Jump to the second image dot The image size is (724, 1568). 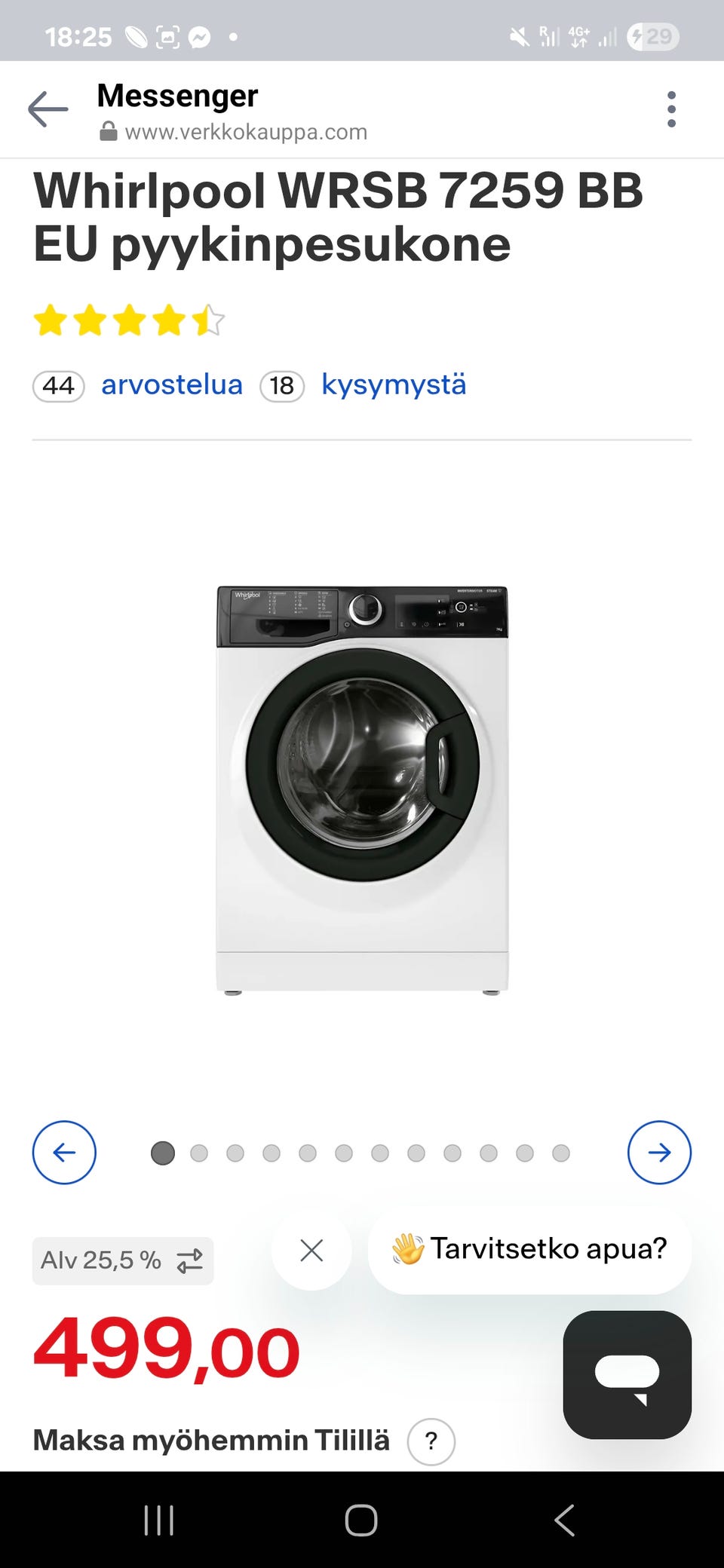[199, 1153]
